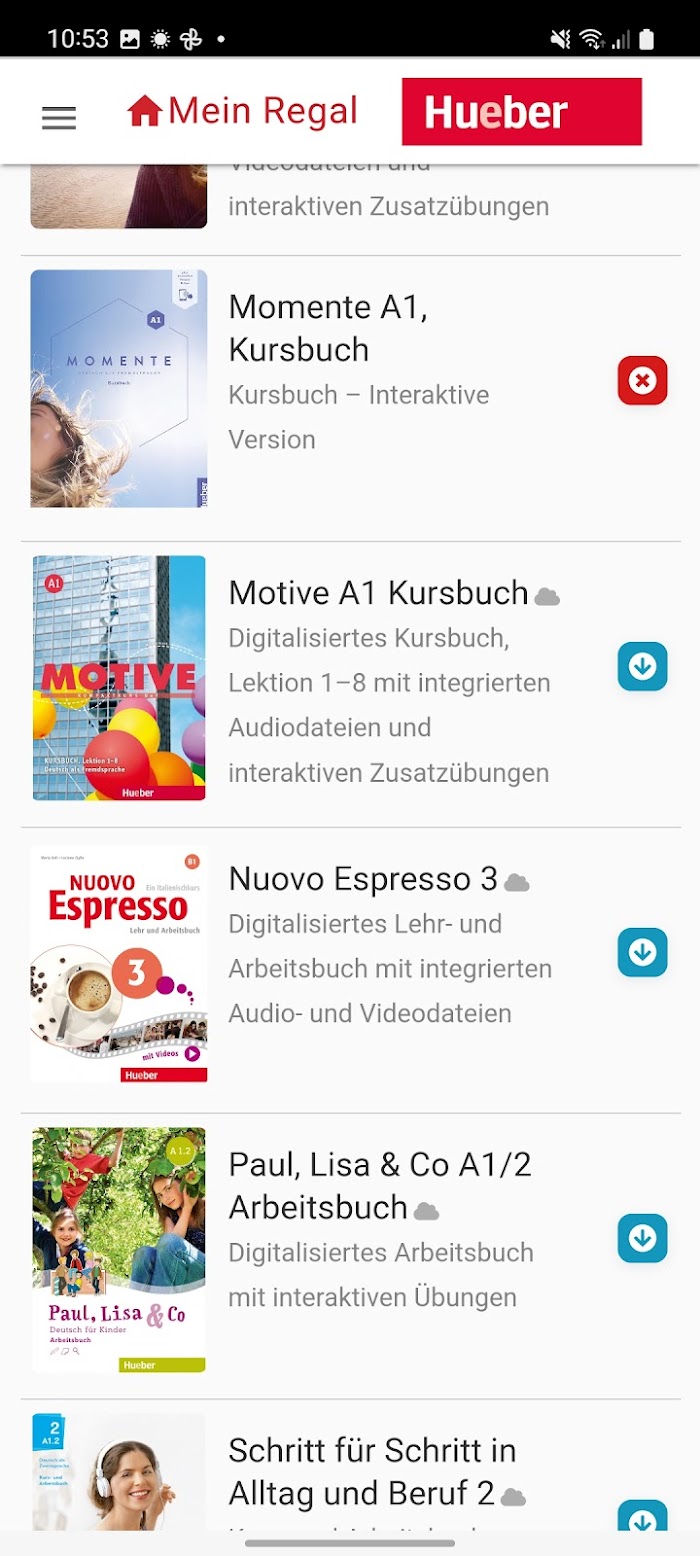
Task: Download Nuovo Espresso 3
Action: click(x=642, y=952)
